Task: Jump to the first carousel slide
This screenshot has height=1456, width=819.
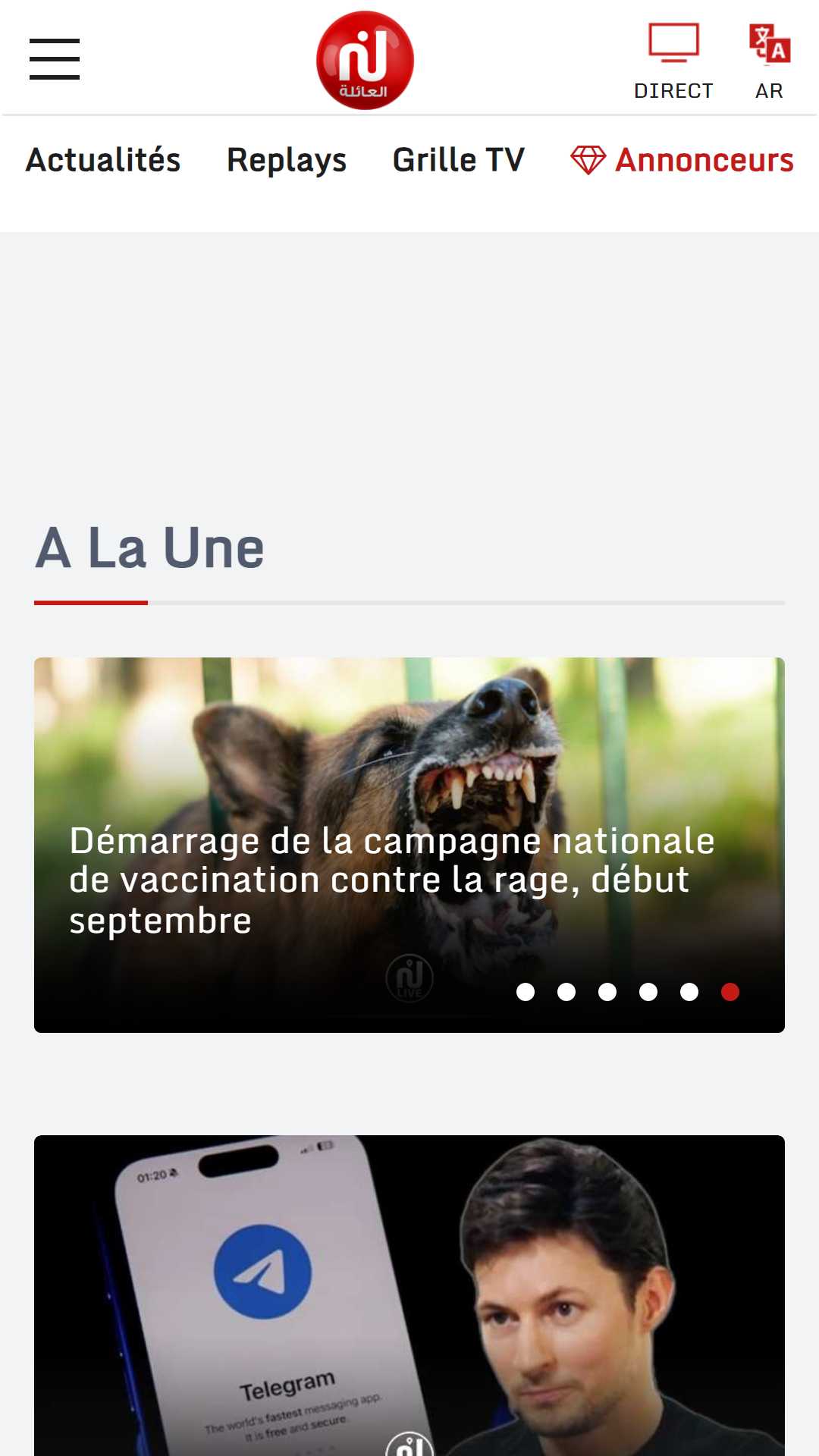Action: point(526,992)
